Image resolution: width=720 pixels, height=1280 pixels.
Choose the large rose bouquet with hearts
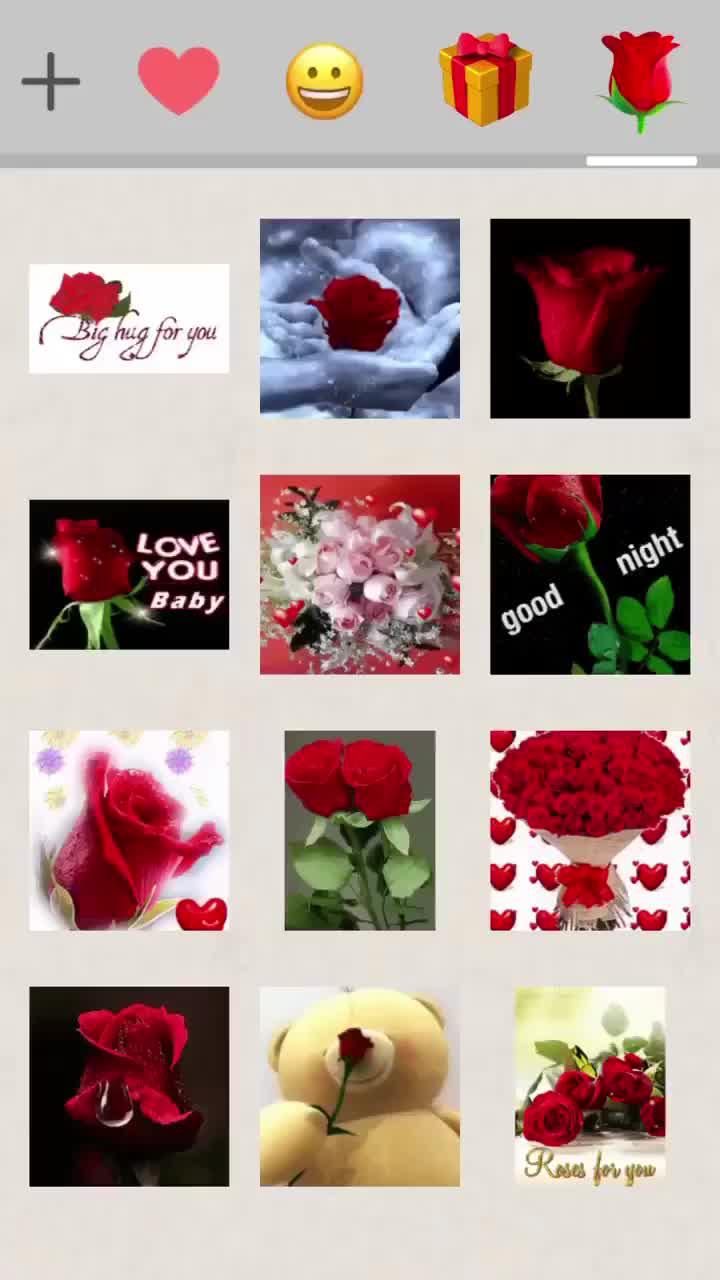(590, 830)
